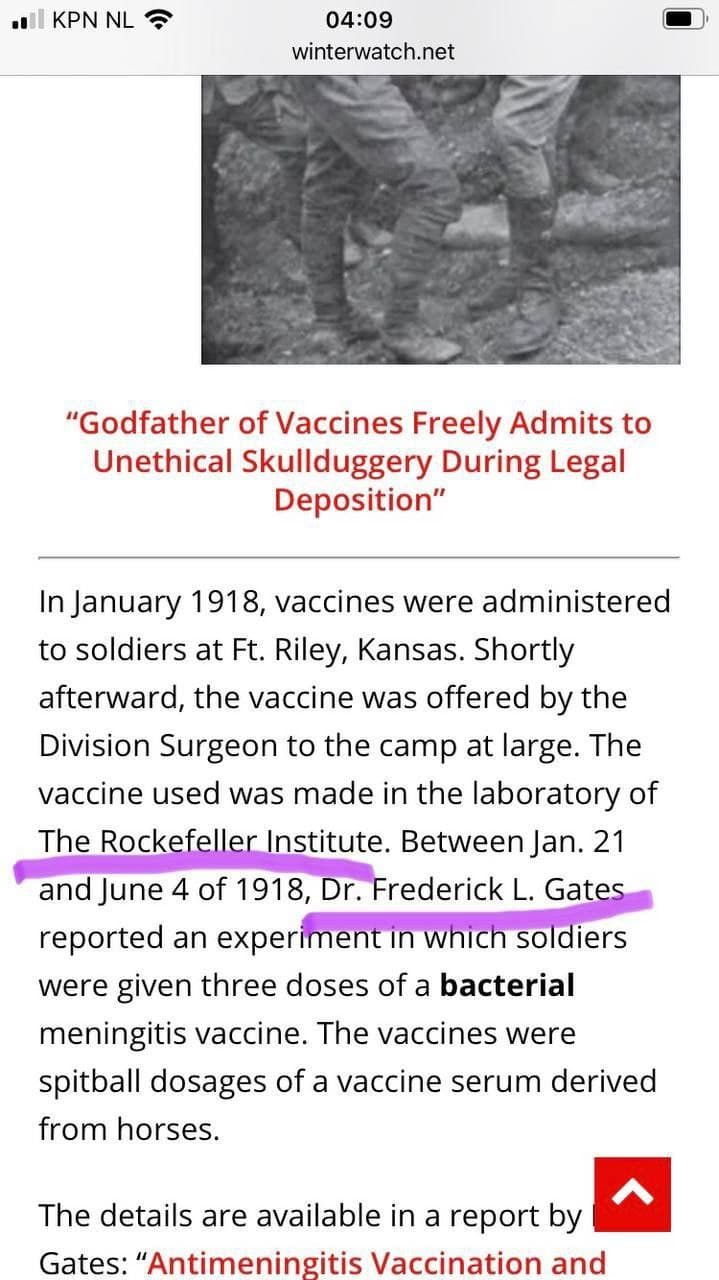Tap the winterwatch.net address bar
Image resolution: width=719 pixels, height=1280 pixels.
tap(373, 51)
